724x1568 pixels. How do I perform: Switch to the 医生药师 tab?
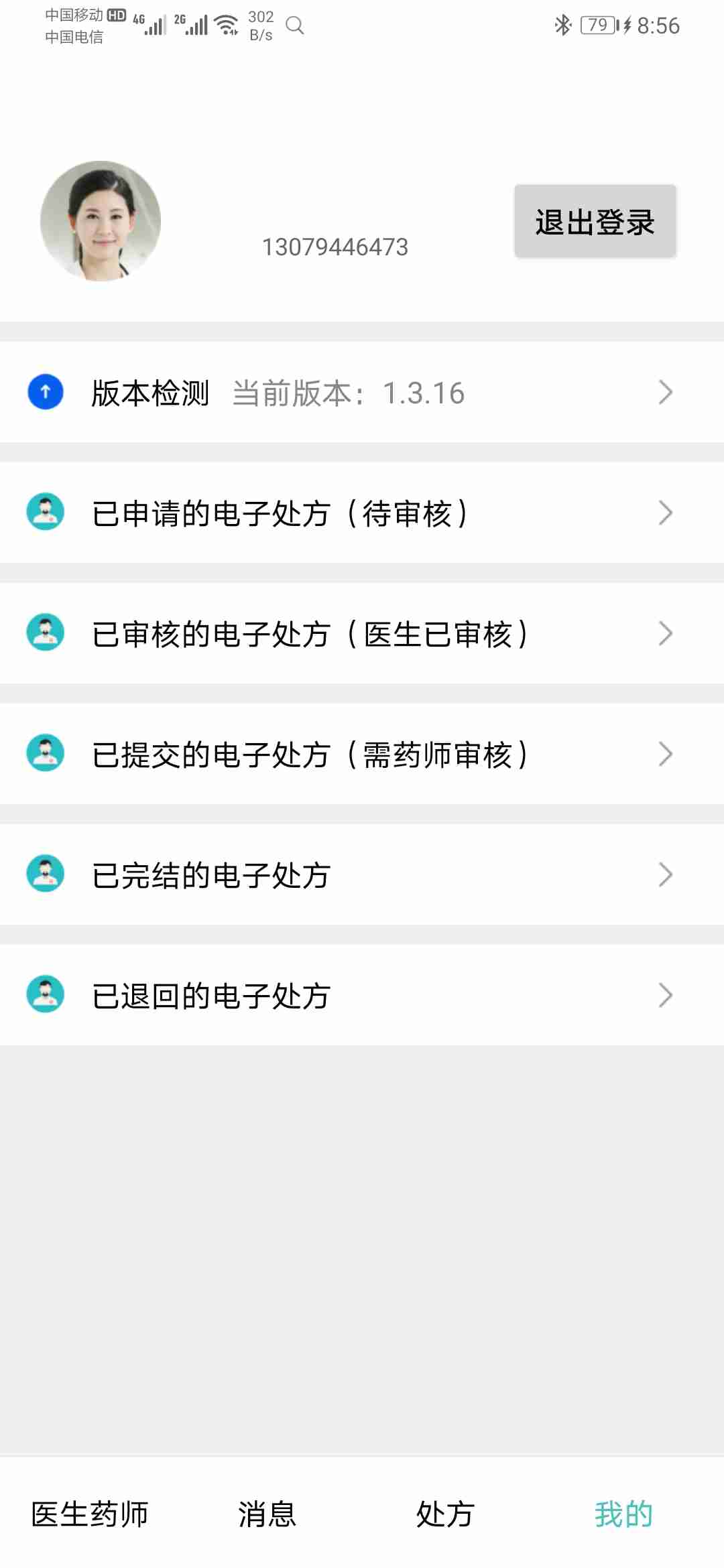click(x=90, y=1514)
